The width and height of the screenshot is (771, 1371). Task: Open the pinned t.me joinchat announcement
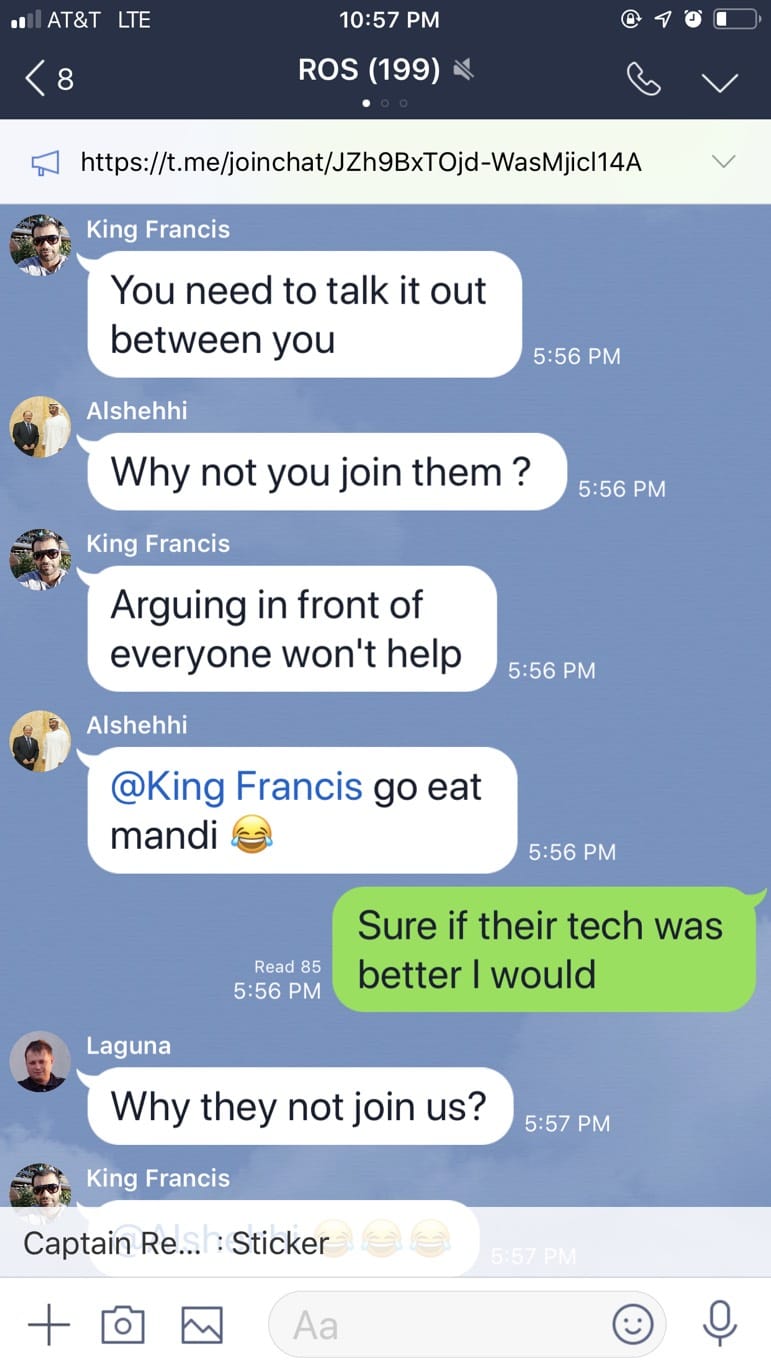click(360, 162)
